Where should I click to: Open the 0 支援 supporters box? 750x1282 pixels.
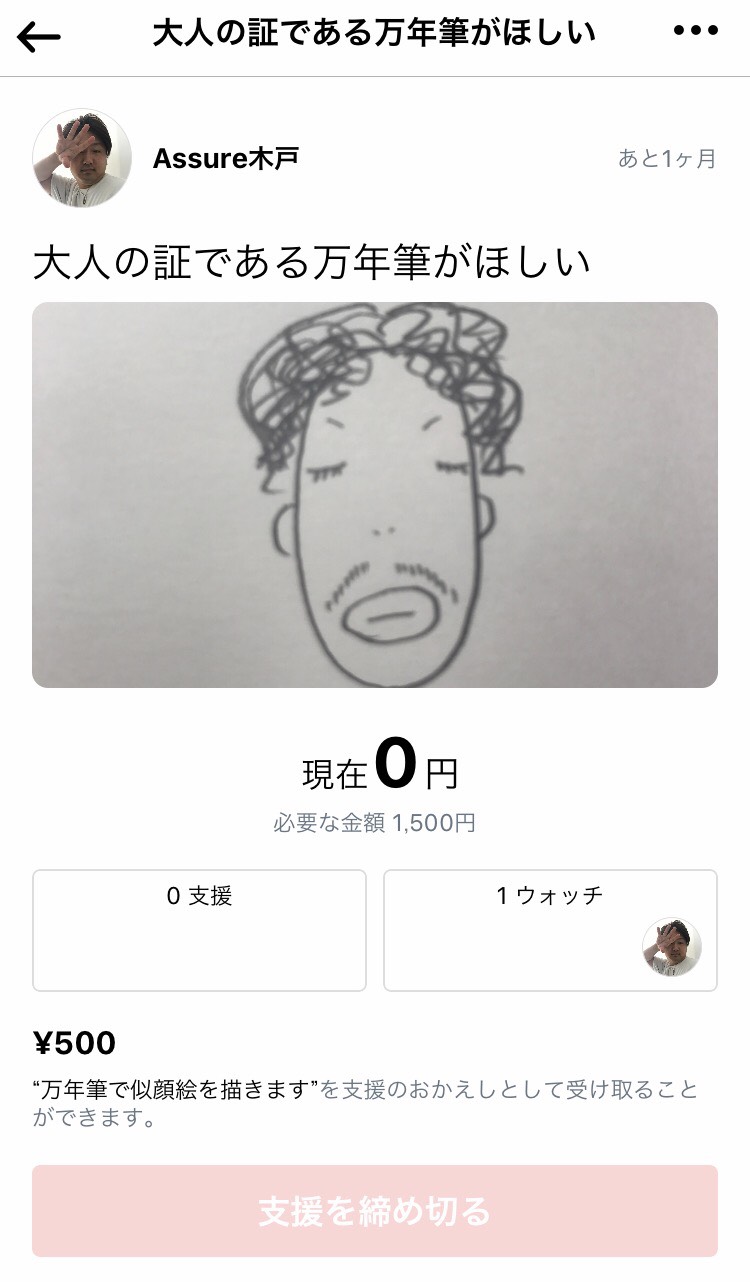coord(199,930)
